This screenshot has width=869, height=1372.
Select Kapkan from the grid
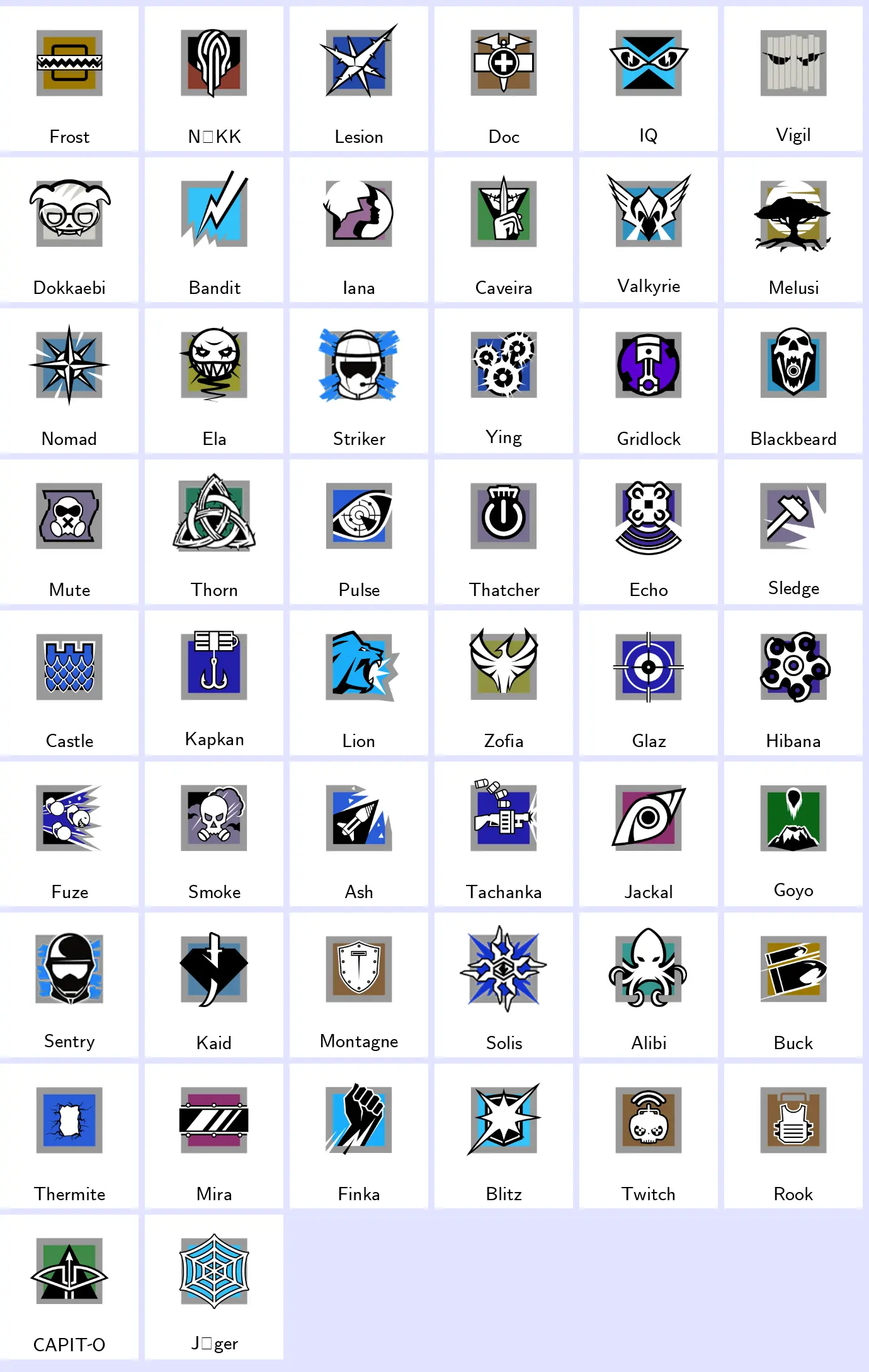pyautogui.click(x=214, y=683)
